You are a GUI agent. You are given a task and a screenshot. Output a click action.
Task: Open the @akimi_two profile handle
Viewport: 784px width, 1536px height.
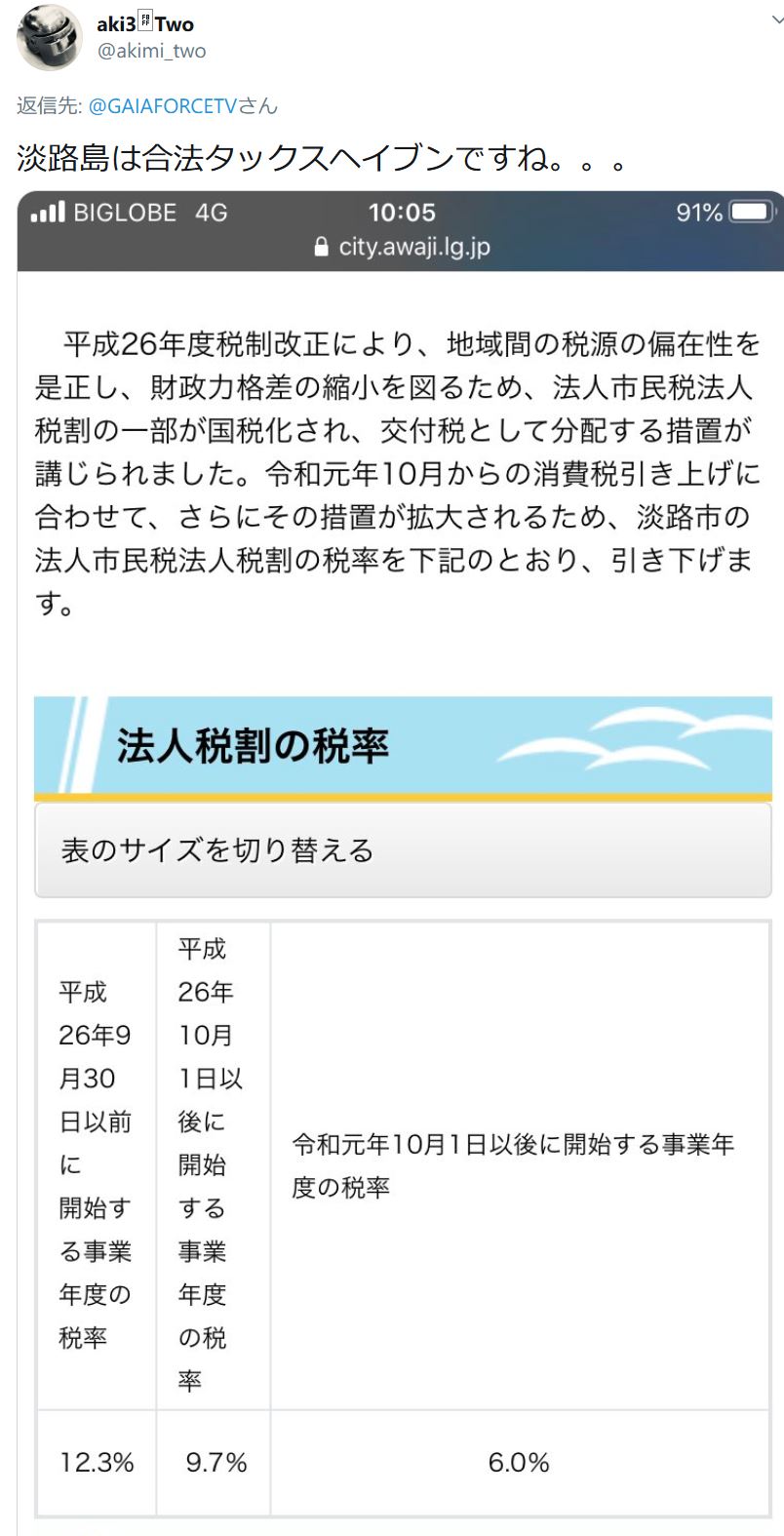point(151,51)
